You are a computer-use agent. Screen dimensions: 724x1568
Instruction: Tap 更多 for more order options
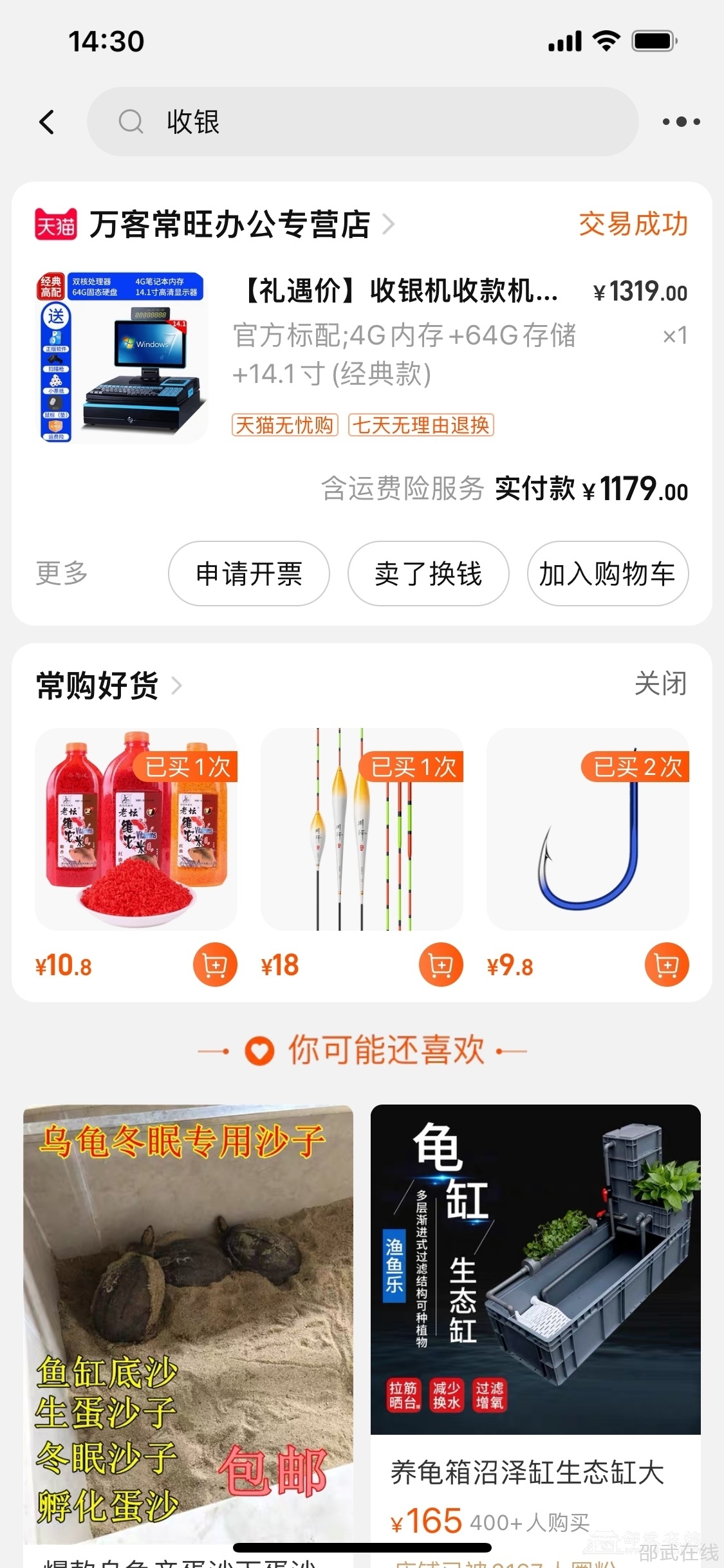[x=62, y=573]
